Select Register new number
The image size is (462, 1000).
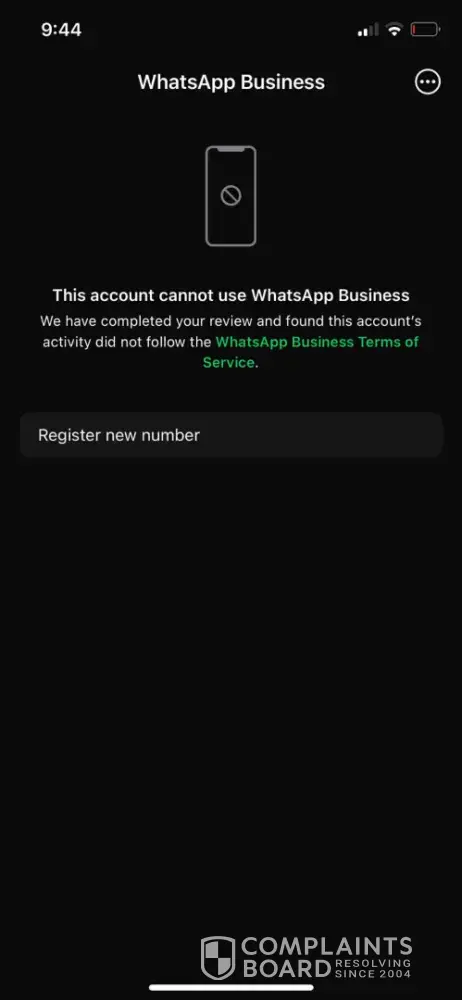231,435
